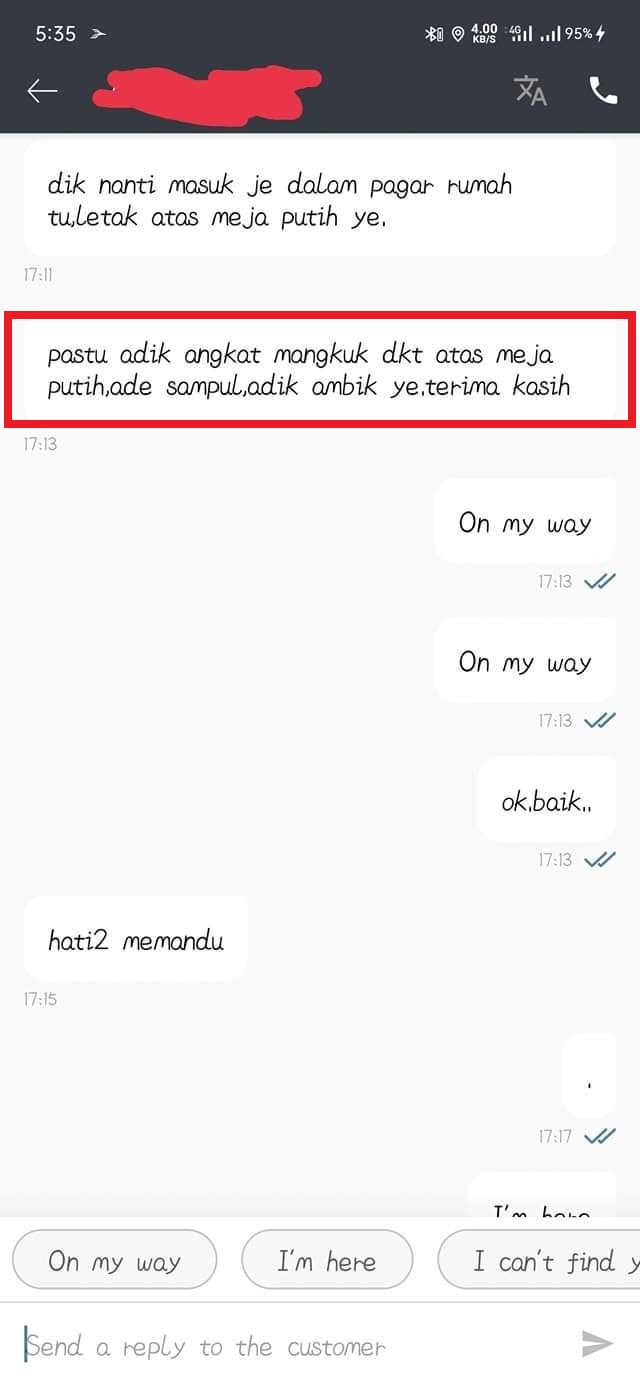Focus the 'Send a reply' text field
The height and width of the screenshot is (1386, 640).
[x=290, y=1346]
